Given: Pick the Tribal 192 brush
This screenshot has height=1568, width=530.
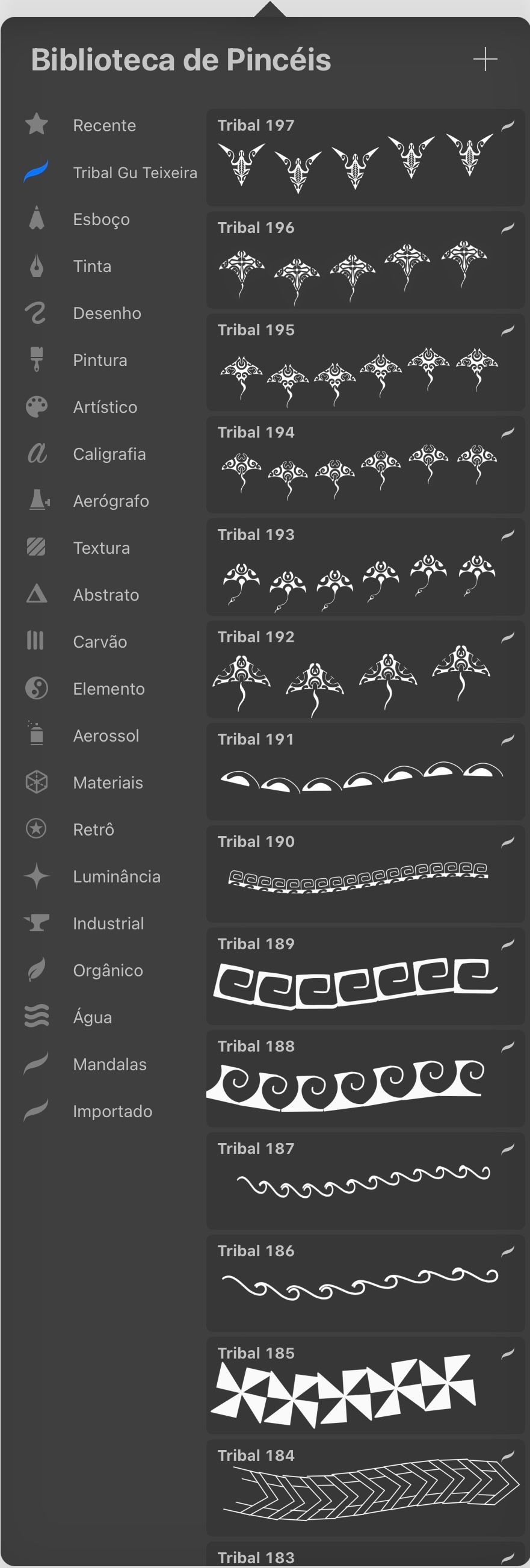Looking at the screenshot, I should [365, 669].
